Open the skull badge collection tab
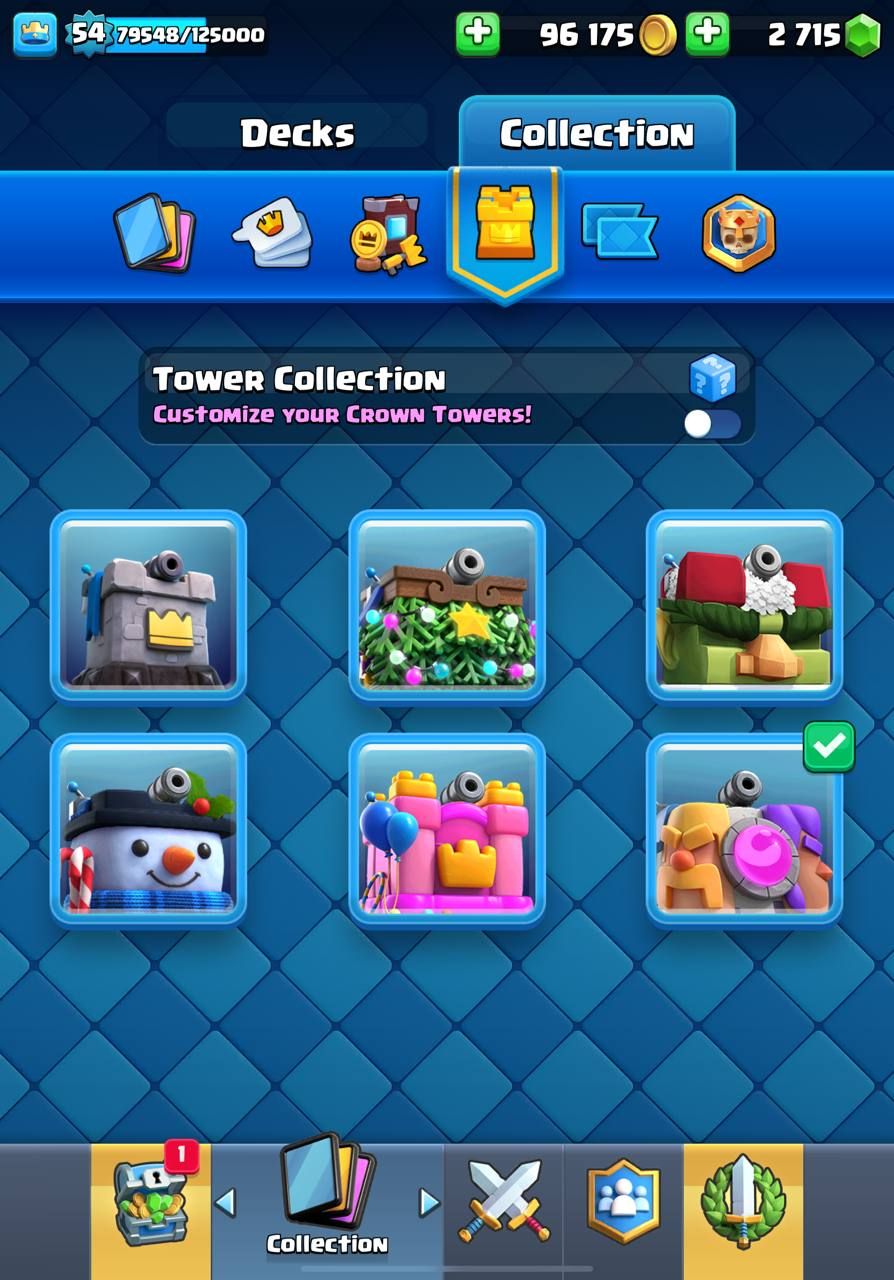The width and height of the screenshot is (894, 1280). 738,233
